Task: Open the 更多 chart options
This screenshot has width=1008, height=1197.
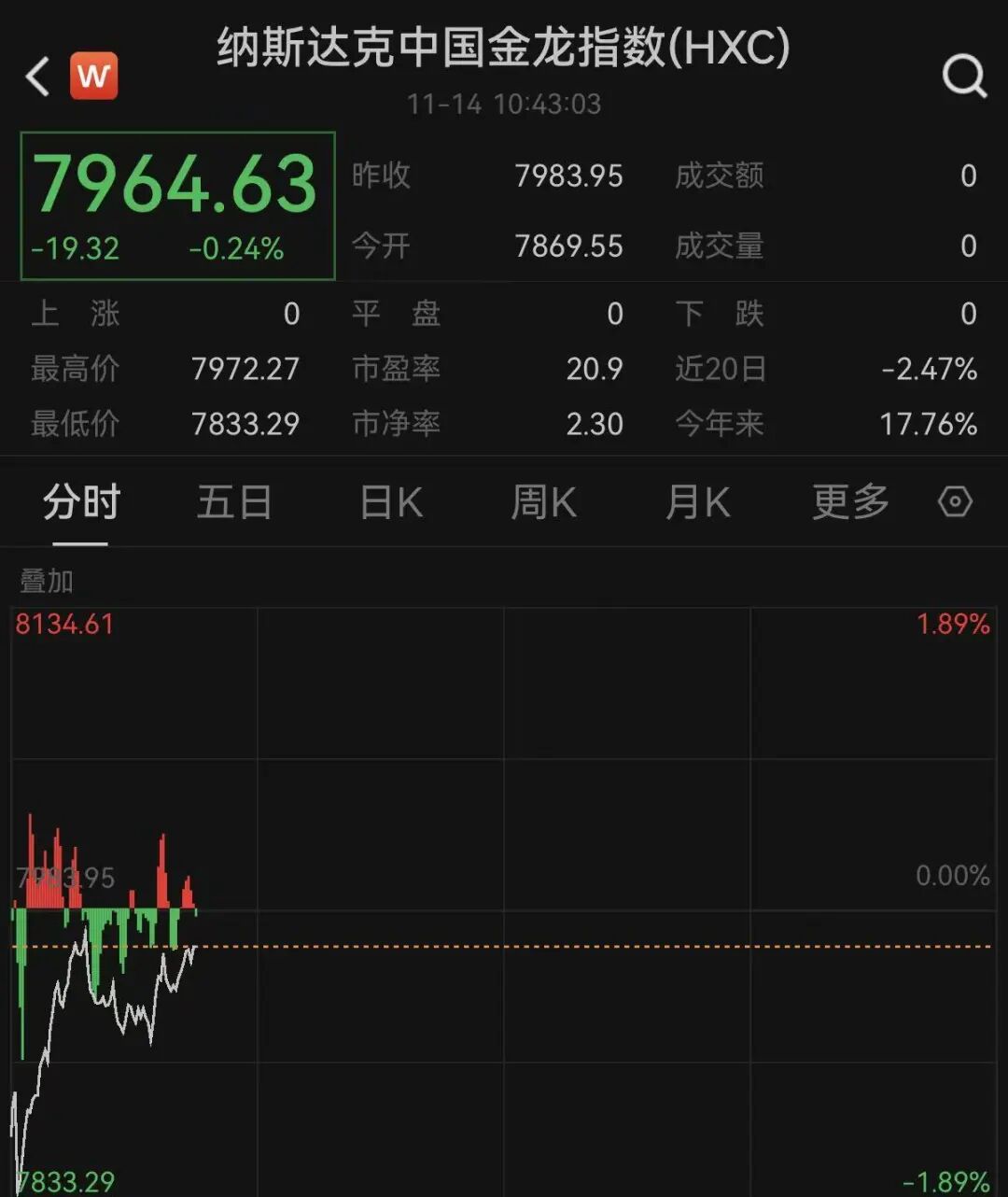Action: click(850, 503)
